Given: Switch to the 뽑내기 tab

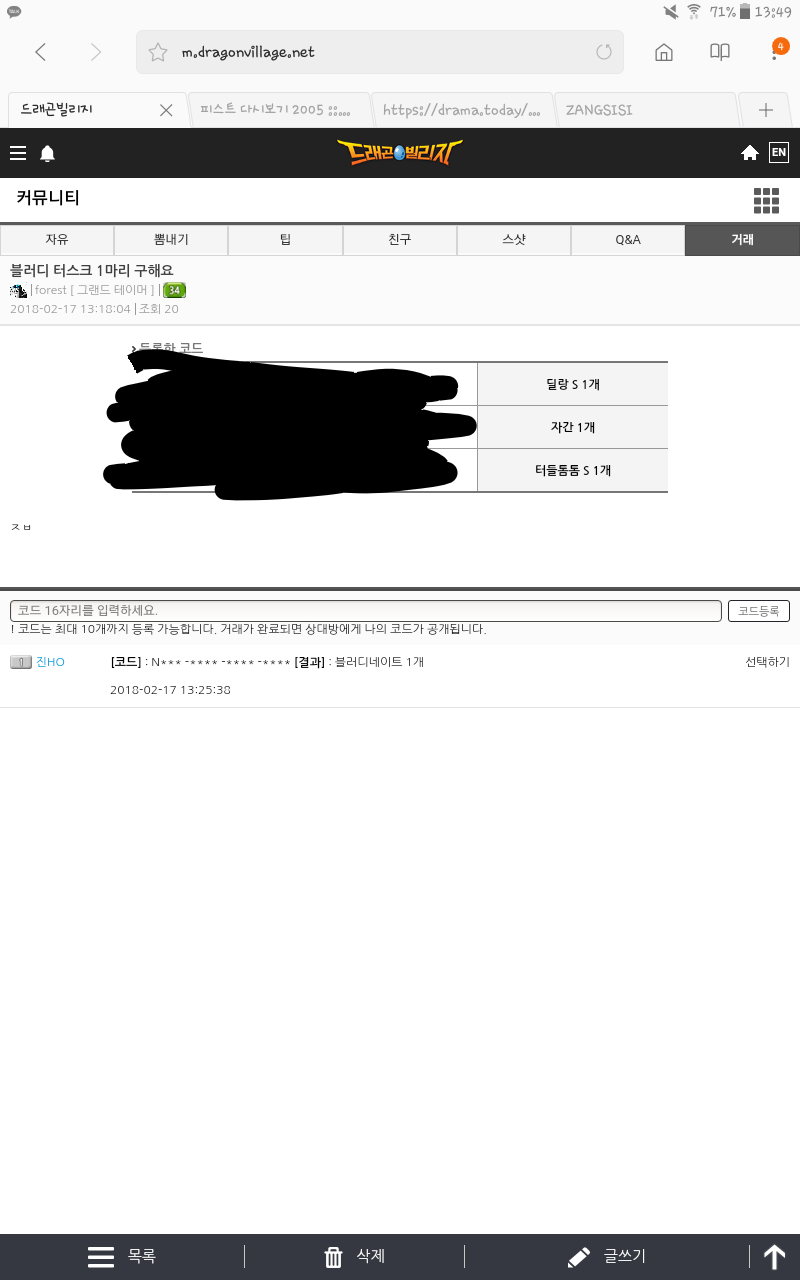Looking at the screenshot, I should click(x=171, y=240).
